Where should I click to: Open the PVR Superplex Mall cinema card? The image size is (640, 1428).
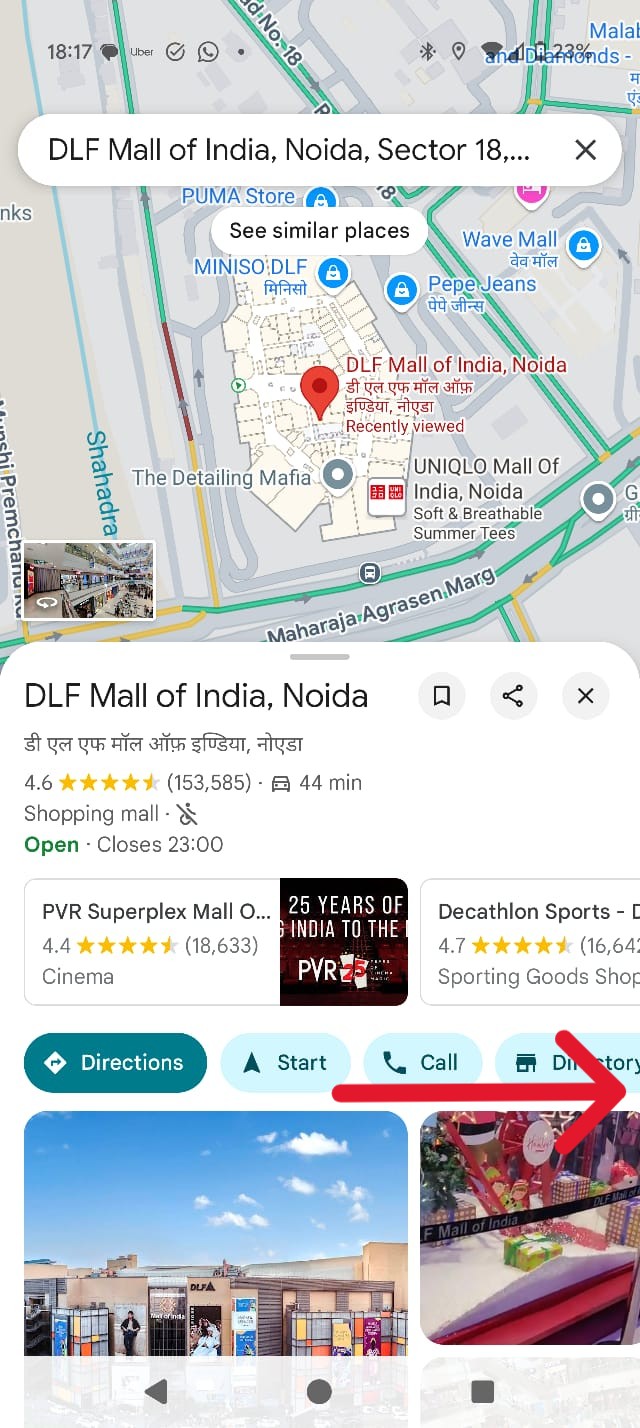point(216,942)
